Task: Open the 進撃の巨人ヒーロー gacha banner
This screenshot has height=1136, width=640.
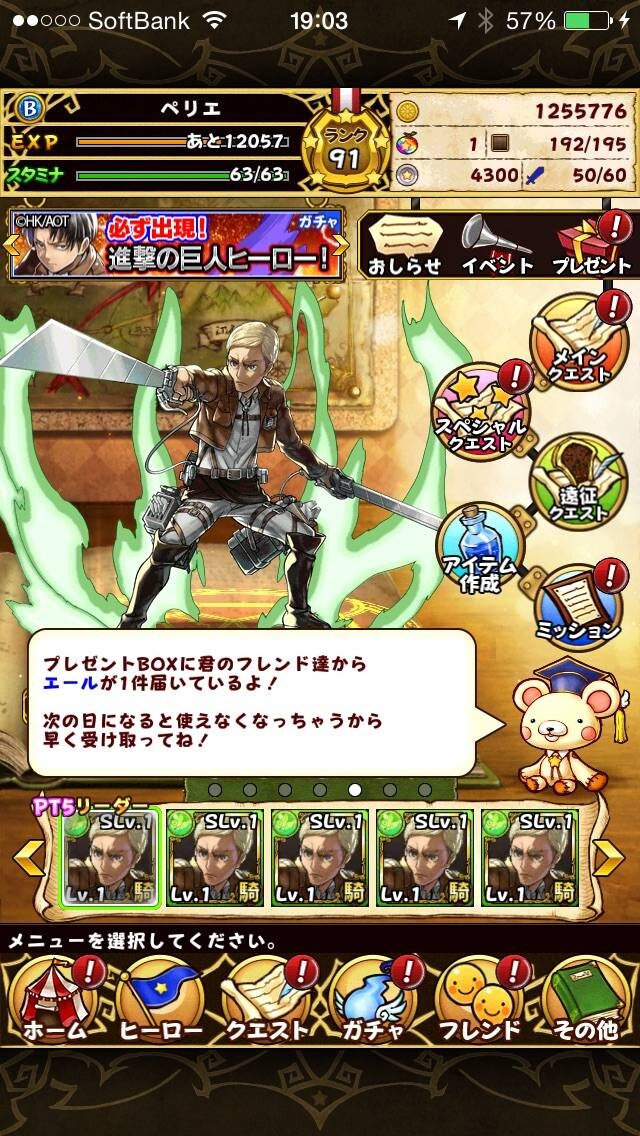Action: [x=176, y=245]
